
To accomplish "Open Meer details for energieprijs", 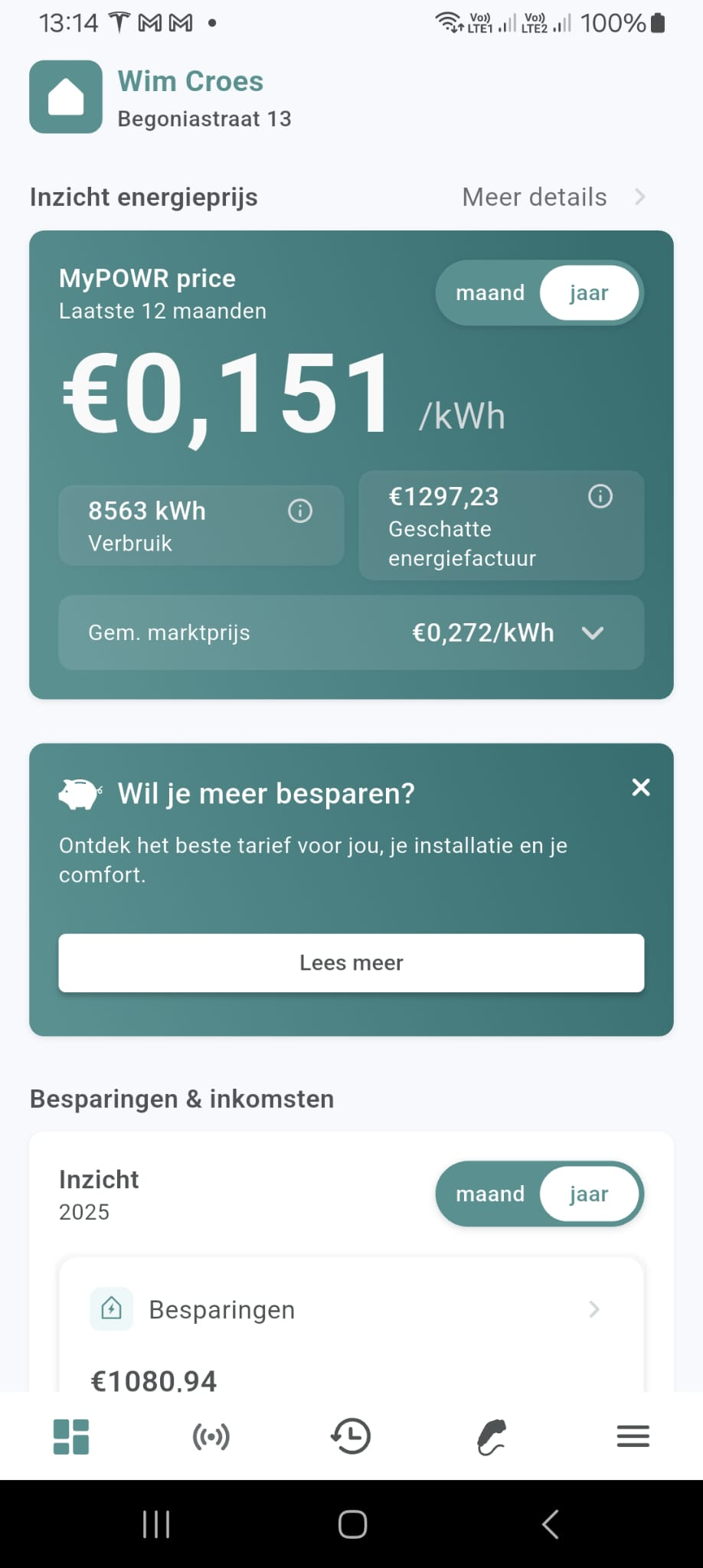I will (554, 198).
